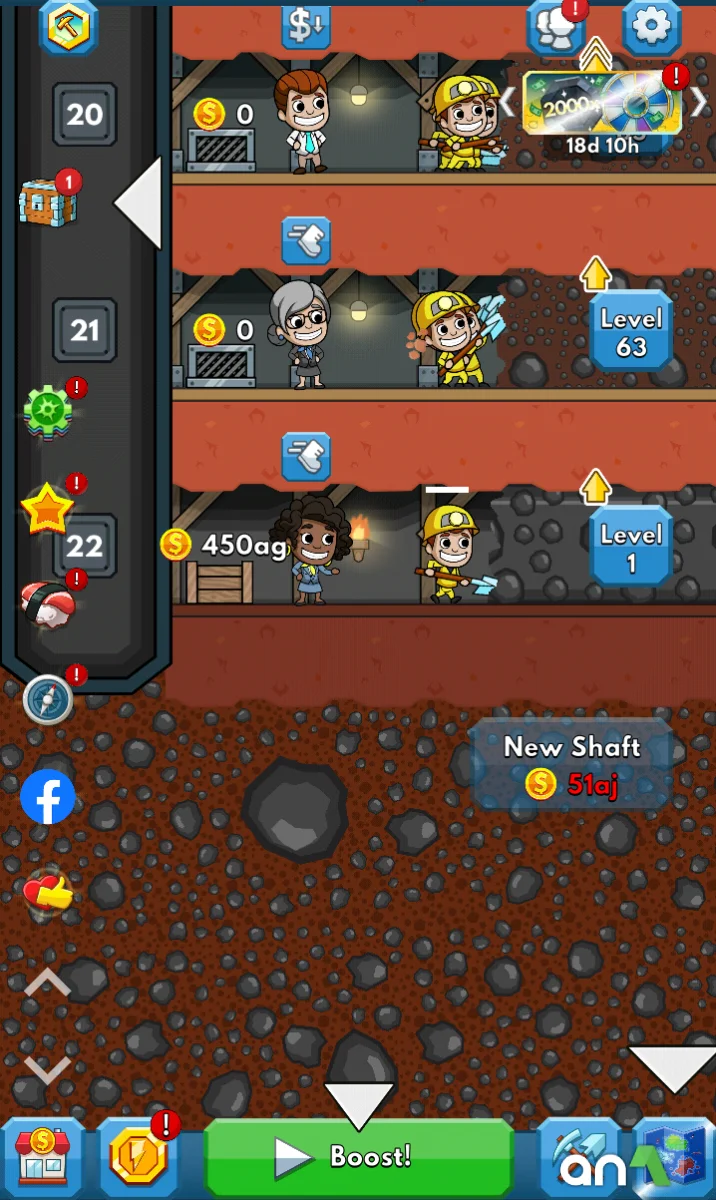Upgrade the Level 1 mine shaft
Image resolution: width=716 pixels, height=1200 pixels.
[630, 547]
